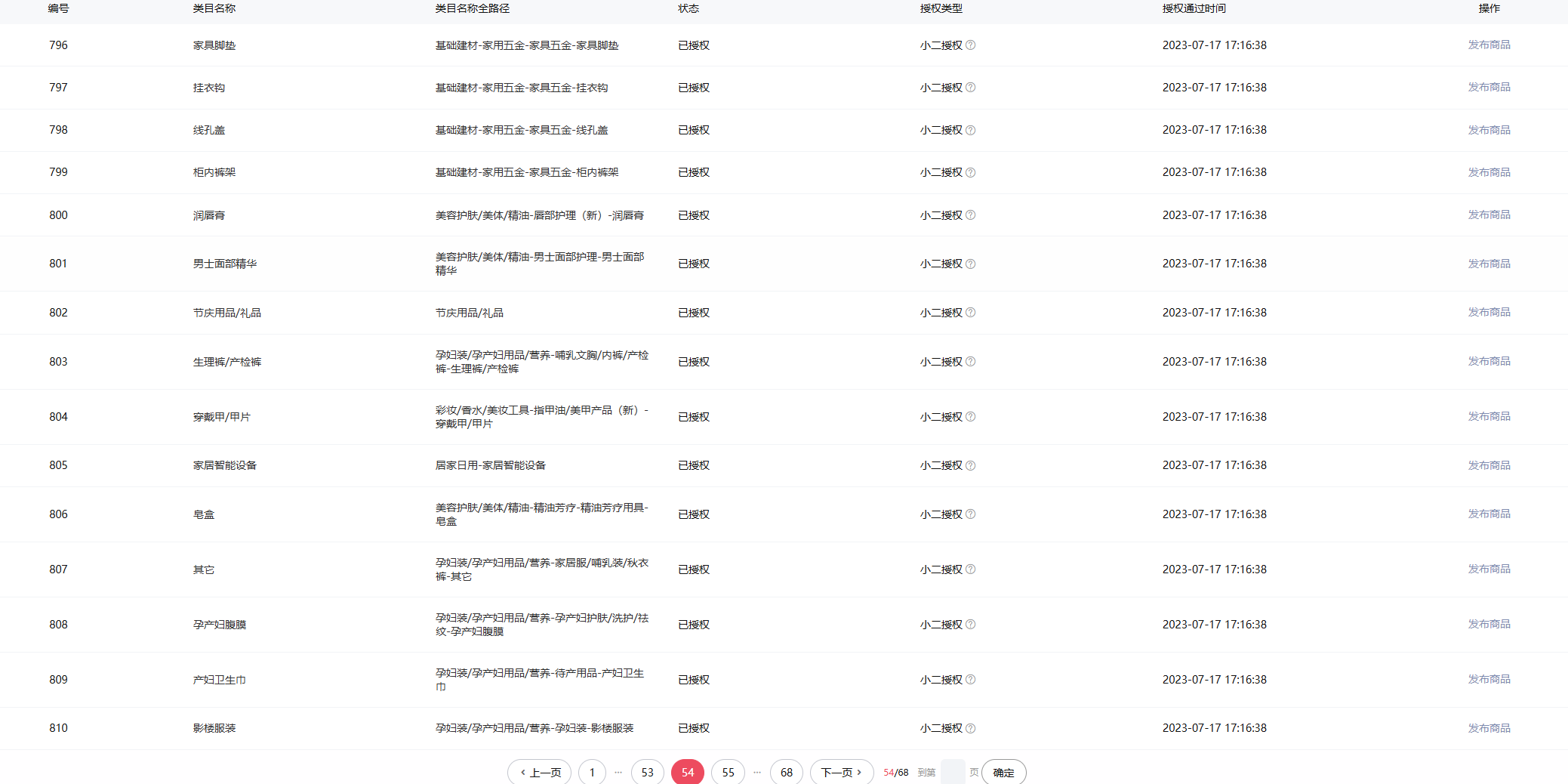Select page 53
1568x784 pixels.
pyautogui.click(x=647, y=772)
